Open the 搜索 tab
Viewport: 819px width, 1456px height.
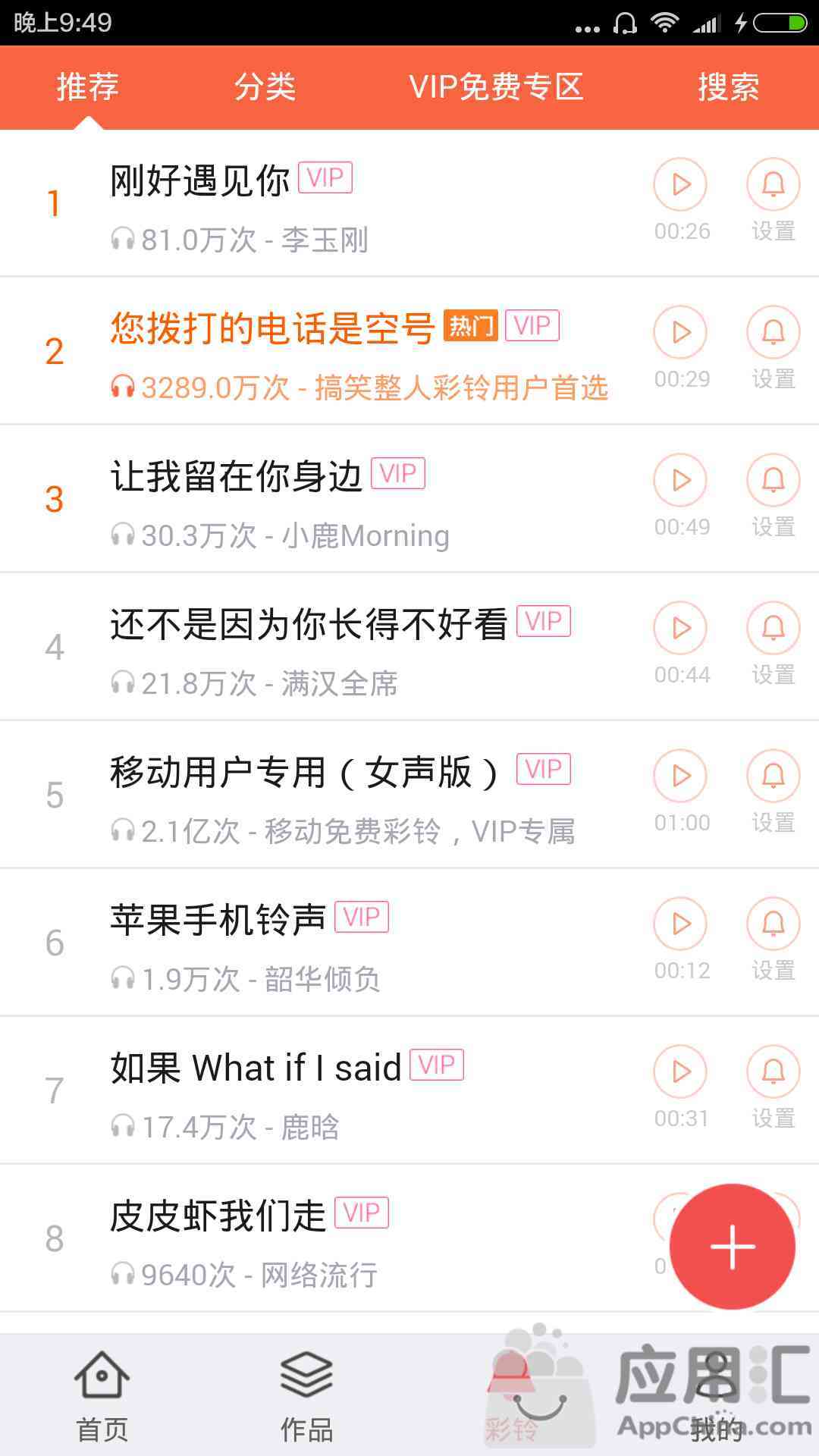(x=728, y=86)
